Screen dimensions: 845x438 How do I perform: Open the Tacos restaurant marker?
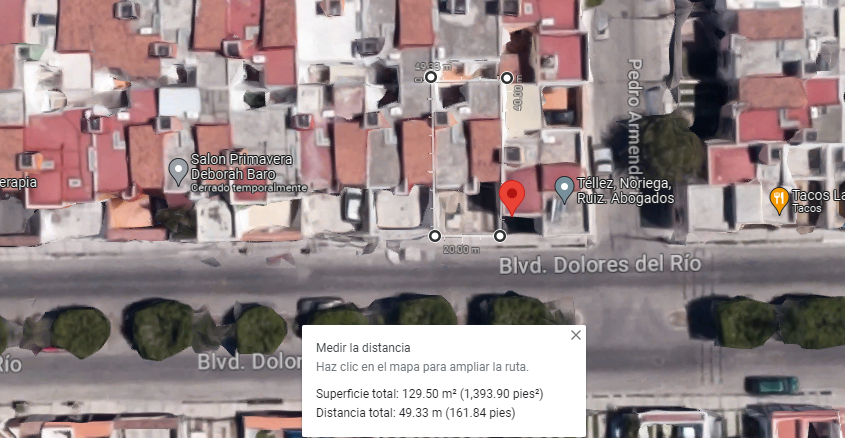click(779, 200)
